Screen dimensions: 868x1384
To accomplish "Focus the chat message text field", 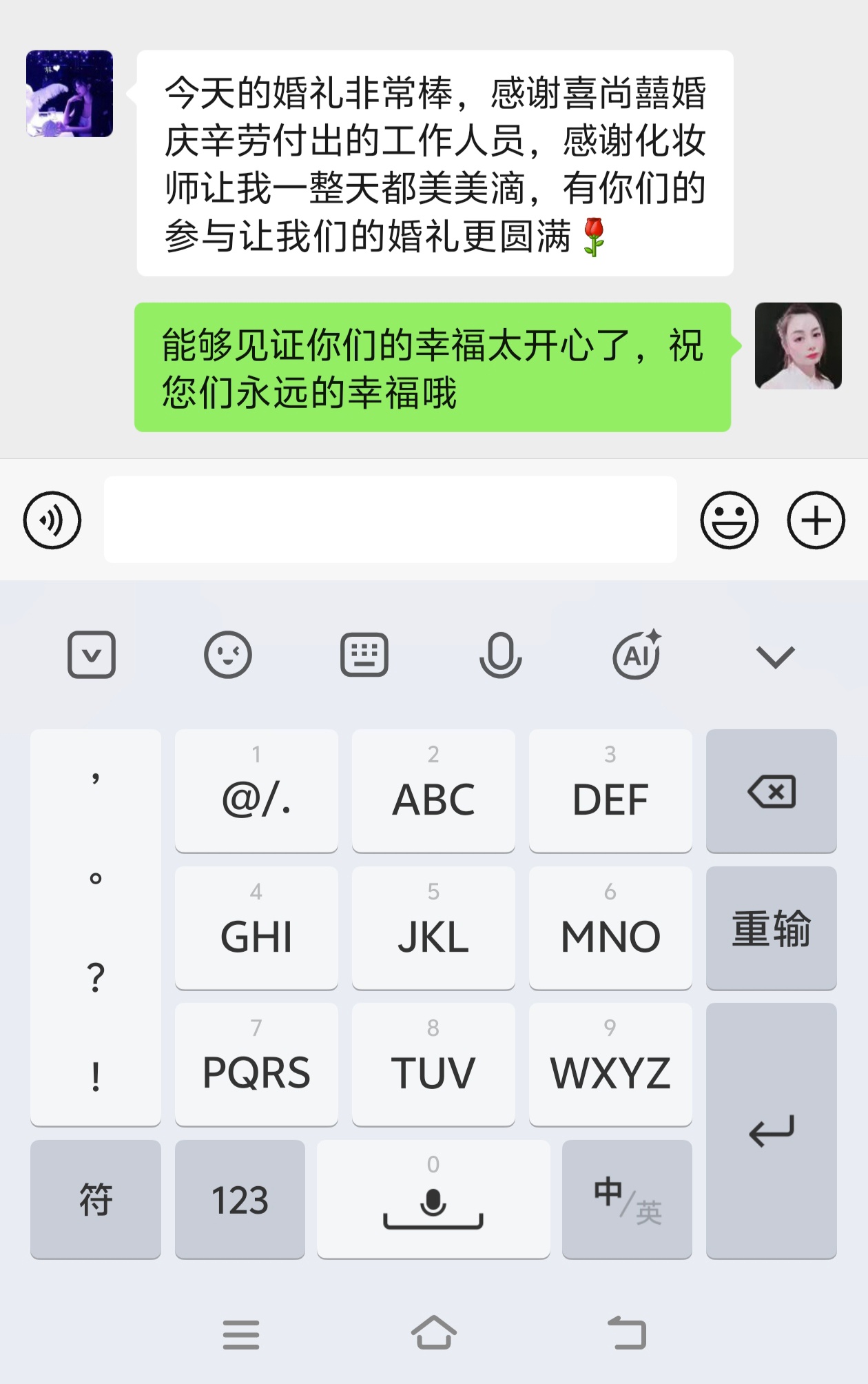I will click(390, 520).
